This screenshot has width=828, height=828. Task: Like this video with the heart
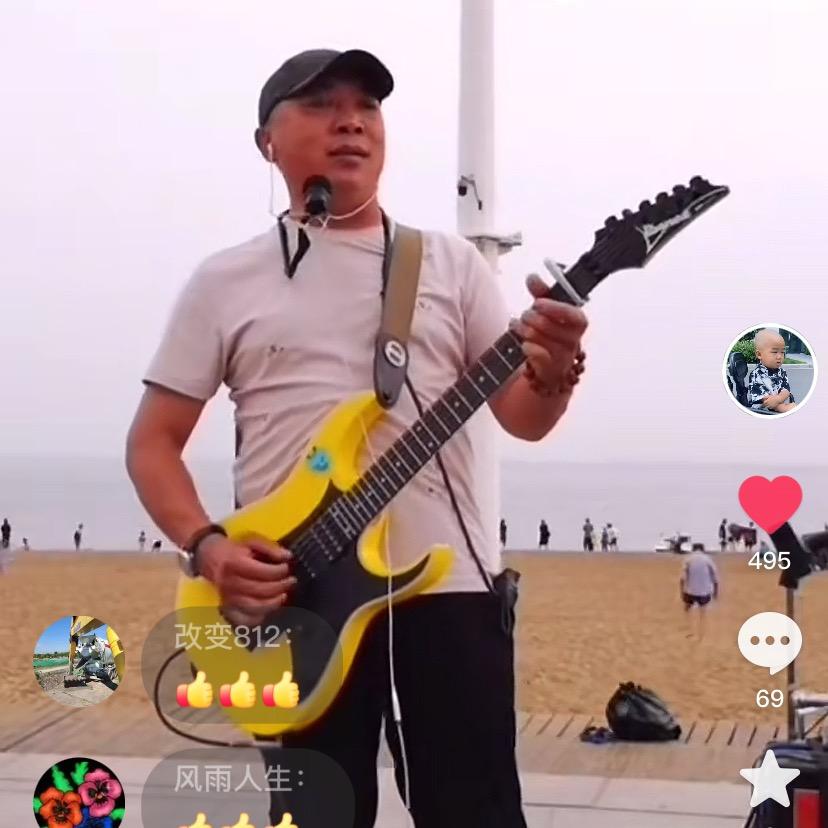(x=770, y=503)
